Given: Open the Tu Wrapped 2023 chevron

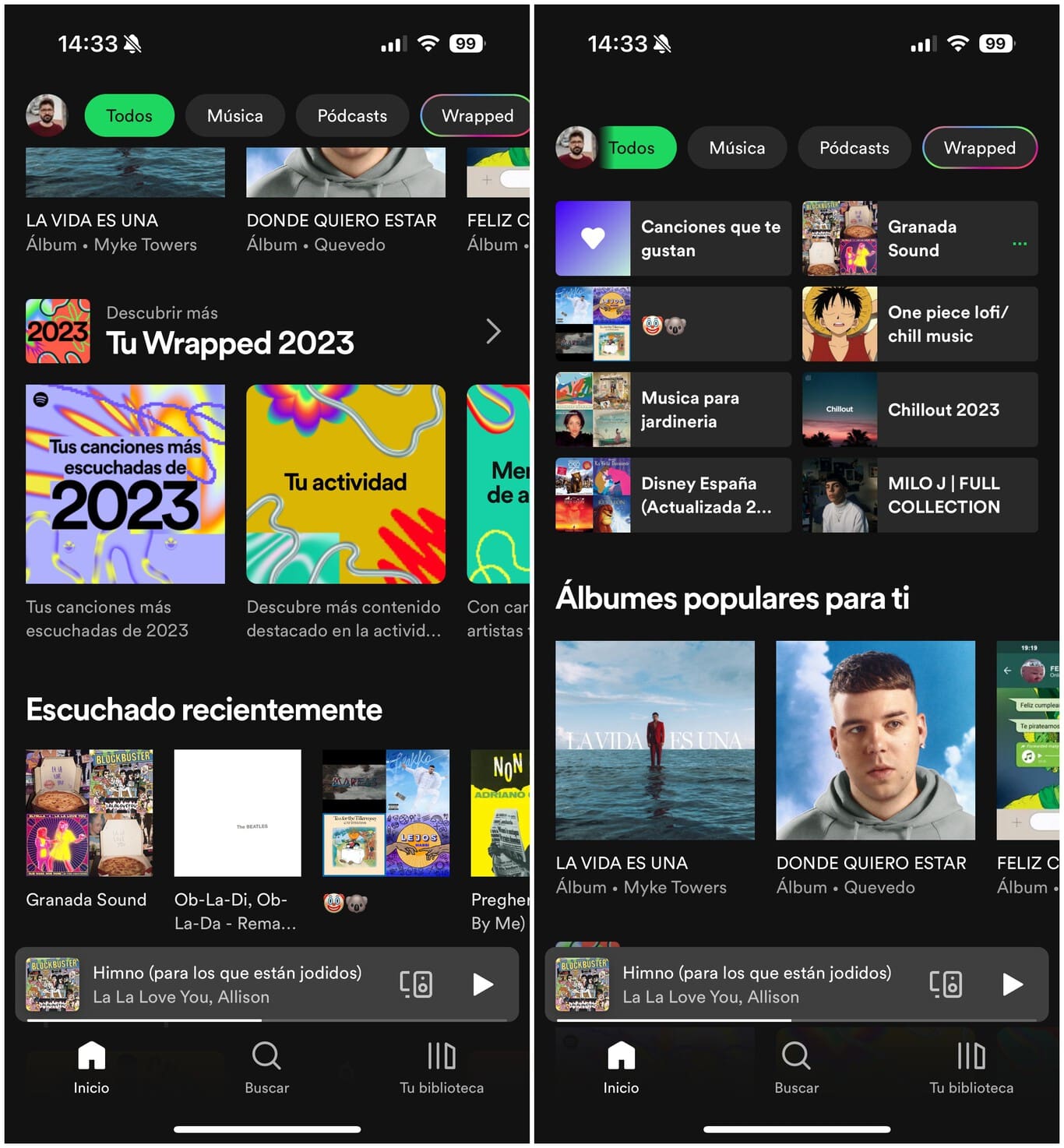Looking at the screenshot, I should [493, 332].
